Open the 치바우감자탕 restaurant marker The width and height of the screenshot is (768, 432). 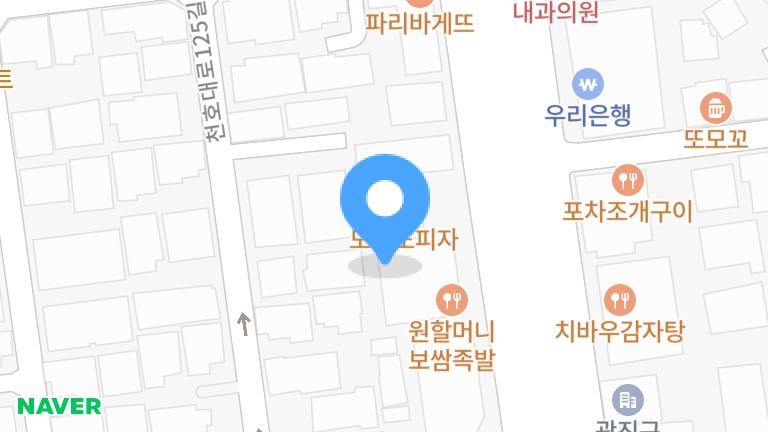pos(620,299)
